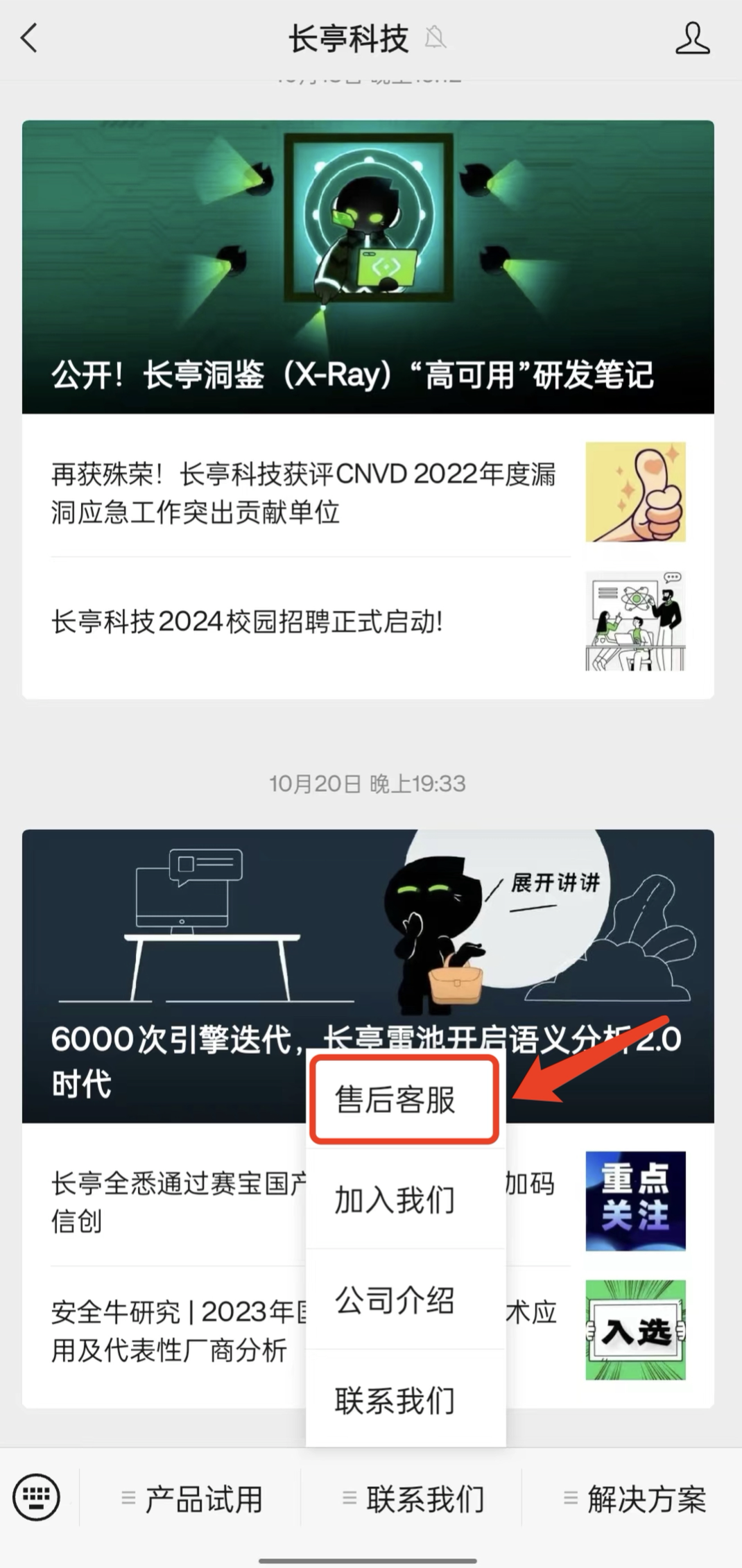Open the 解决方案 bottom menu

pyautogui.click(x=635, y=1499)
